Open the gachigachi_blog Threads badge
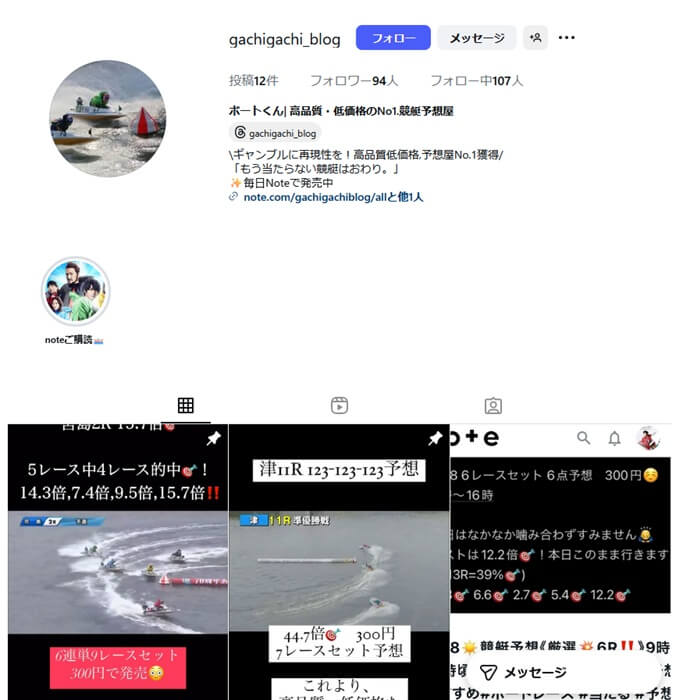The image size is (676, 700). (275, 132)
